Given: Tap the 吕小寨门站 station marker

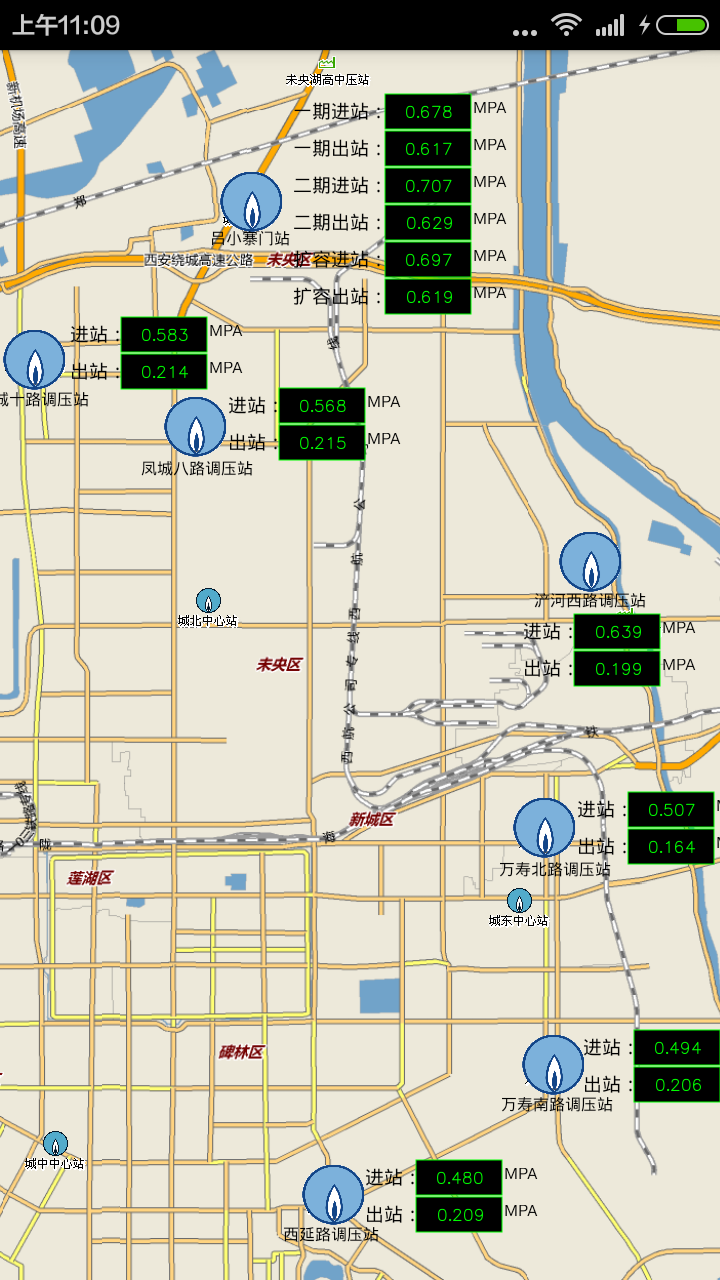Looking at the screenshot, I should [x=251, y=203].
